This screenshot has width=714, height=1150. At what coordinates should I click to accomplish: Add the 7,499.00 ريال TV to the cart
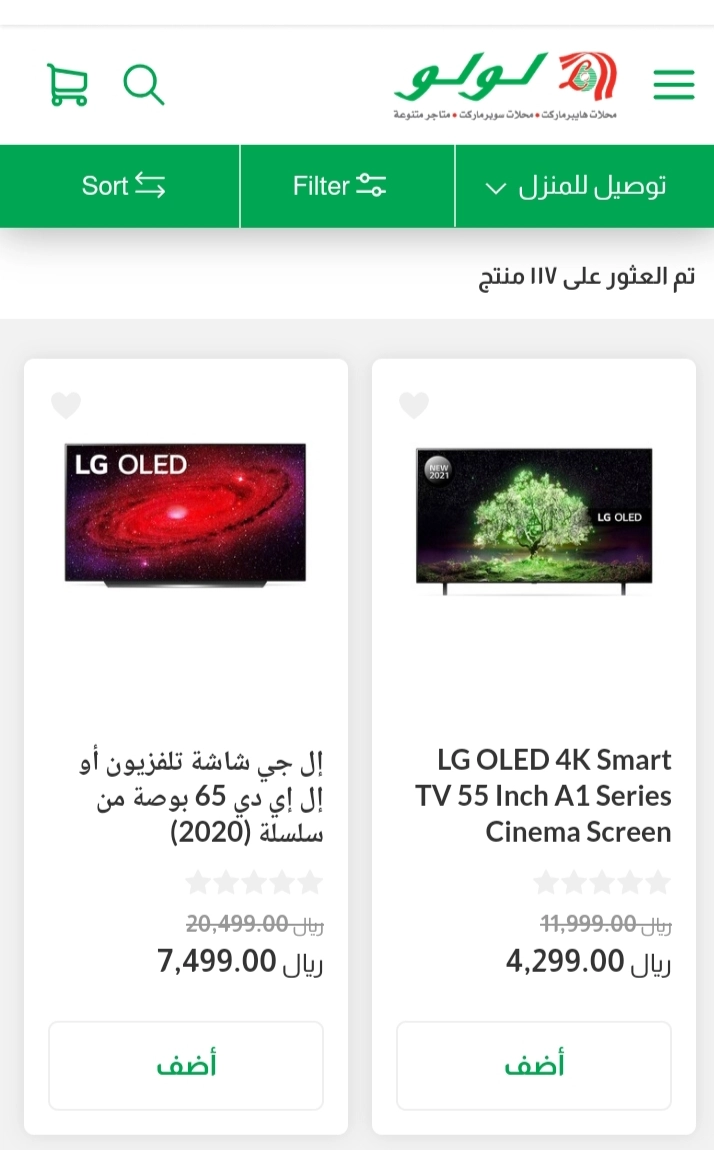(185, 1065)
